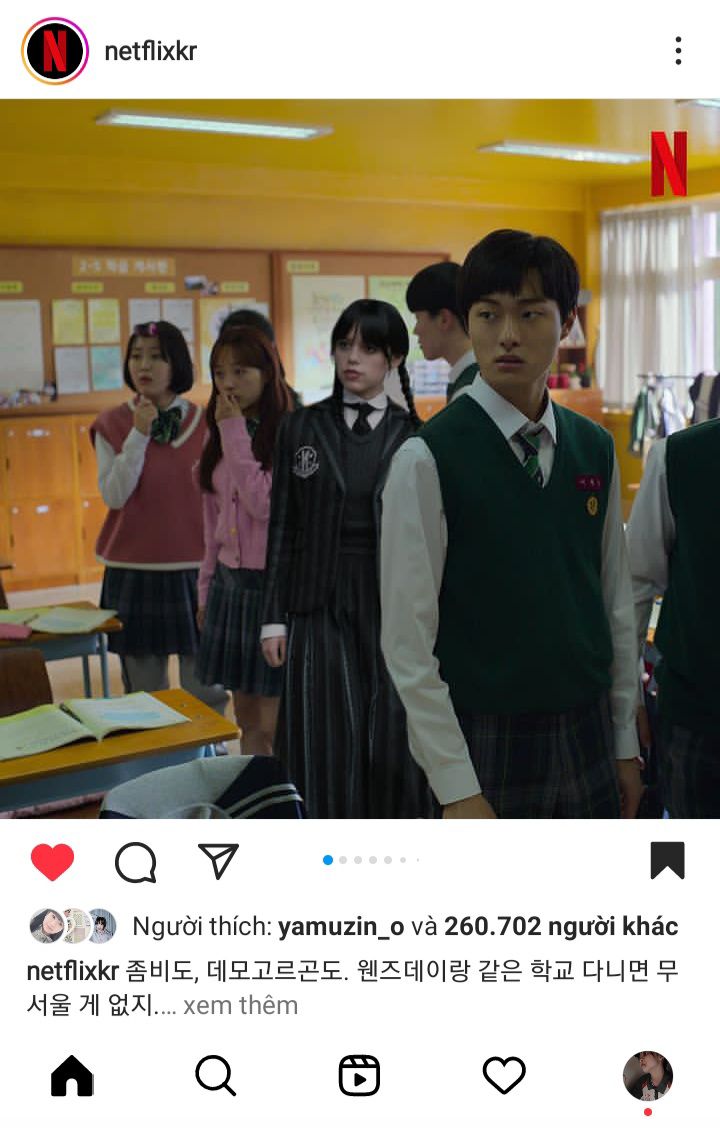
Task: Open the post's three-dot options menu
Action: click(678, 51)
